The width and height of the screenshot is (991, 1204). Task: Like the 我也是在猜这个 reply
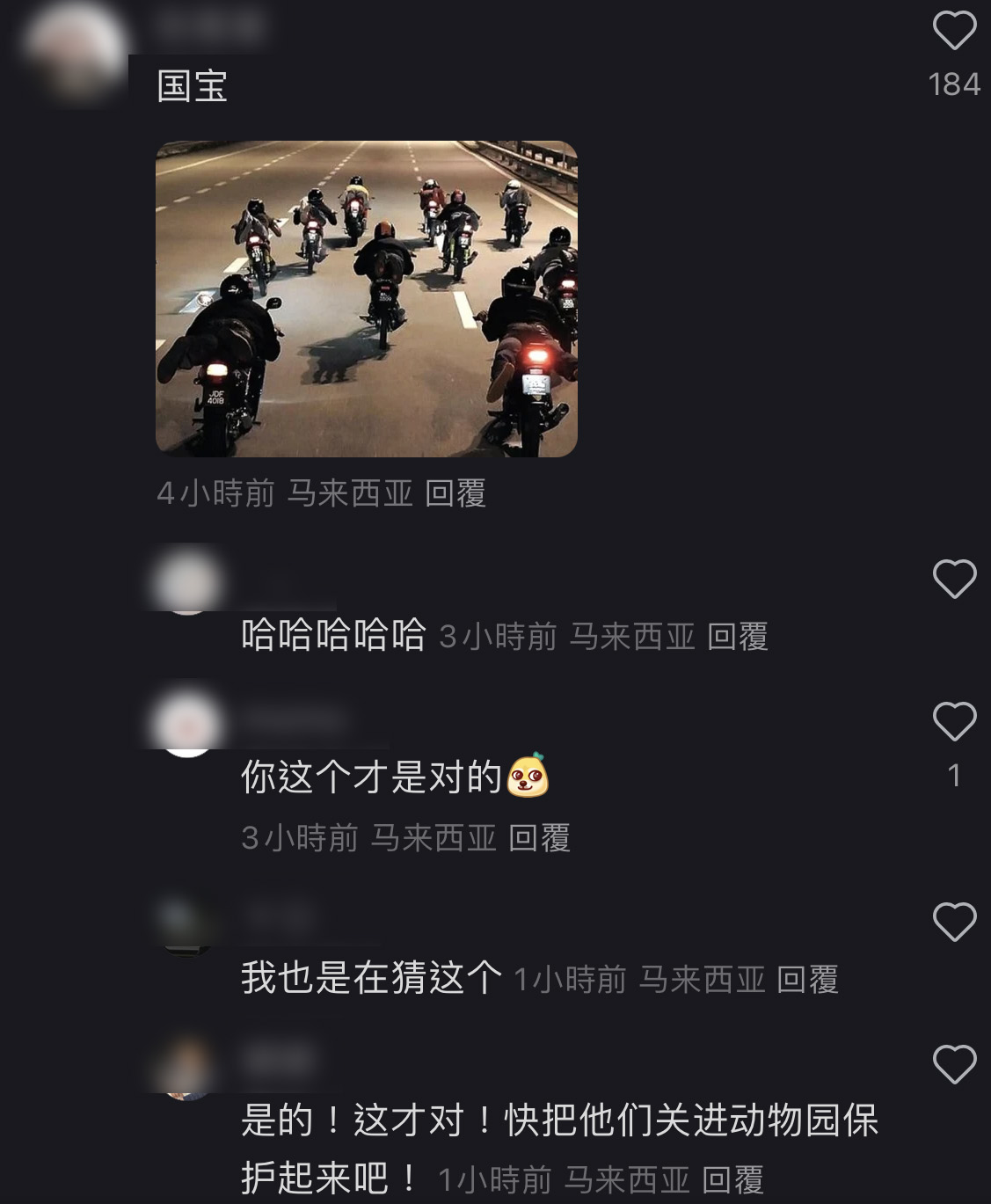(954, 922)
